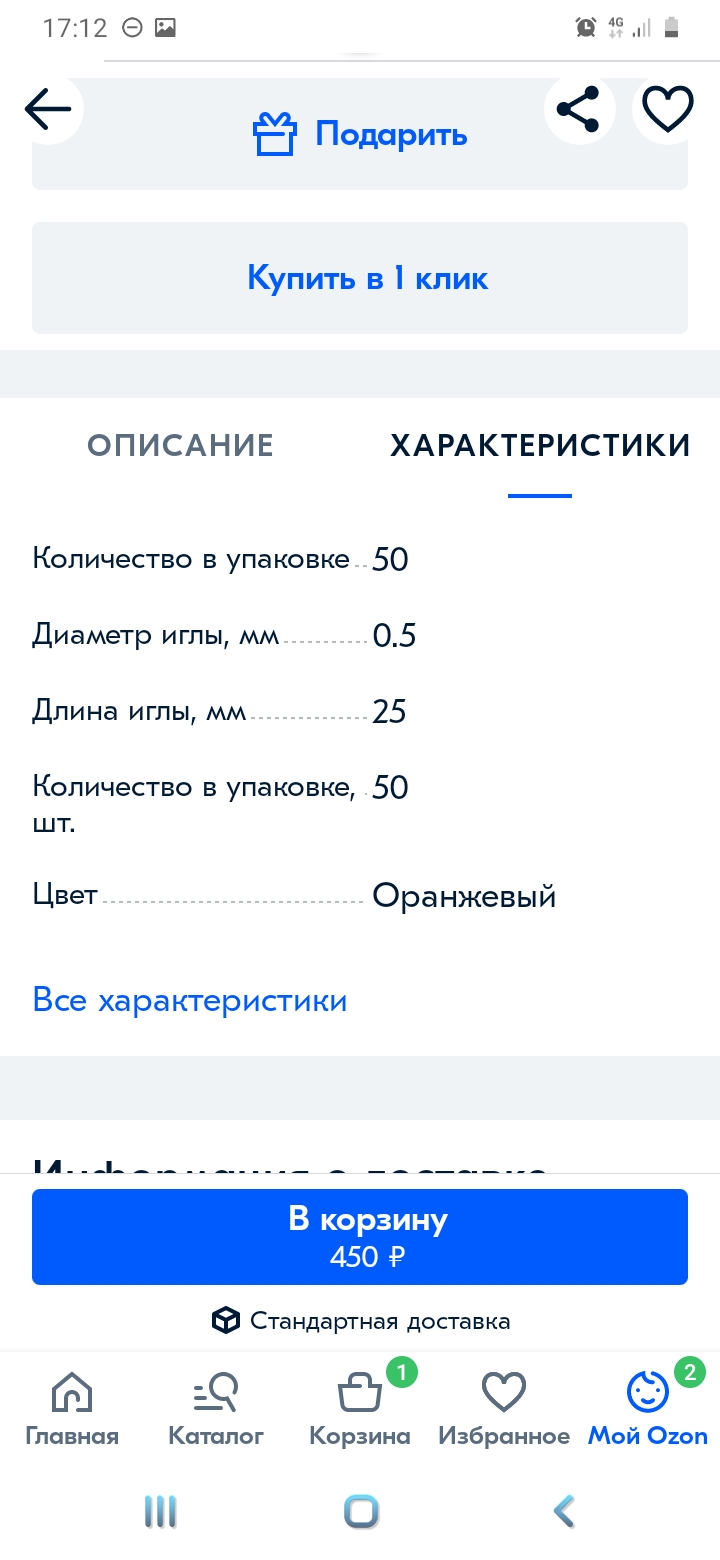The image size is (720, 1560).
Task: Switch to the ОПИСАНИЕ tab
Action: pyautogui.click(x=180, y=445)
